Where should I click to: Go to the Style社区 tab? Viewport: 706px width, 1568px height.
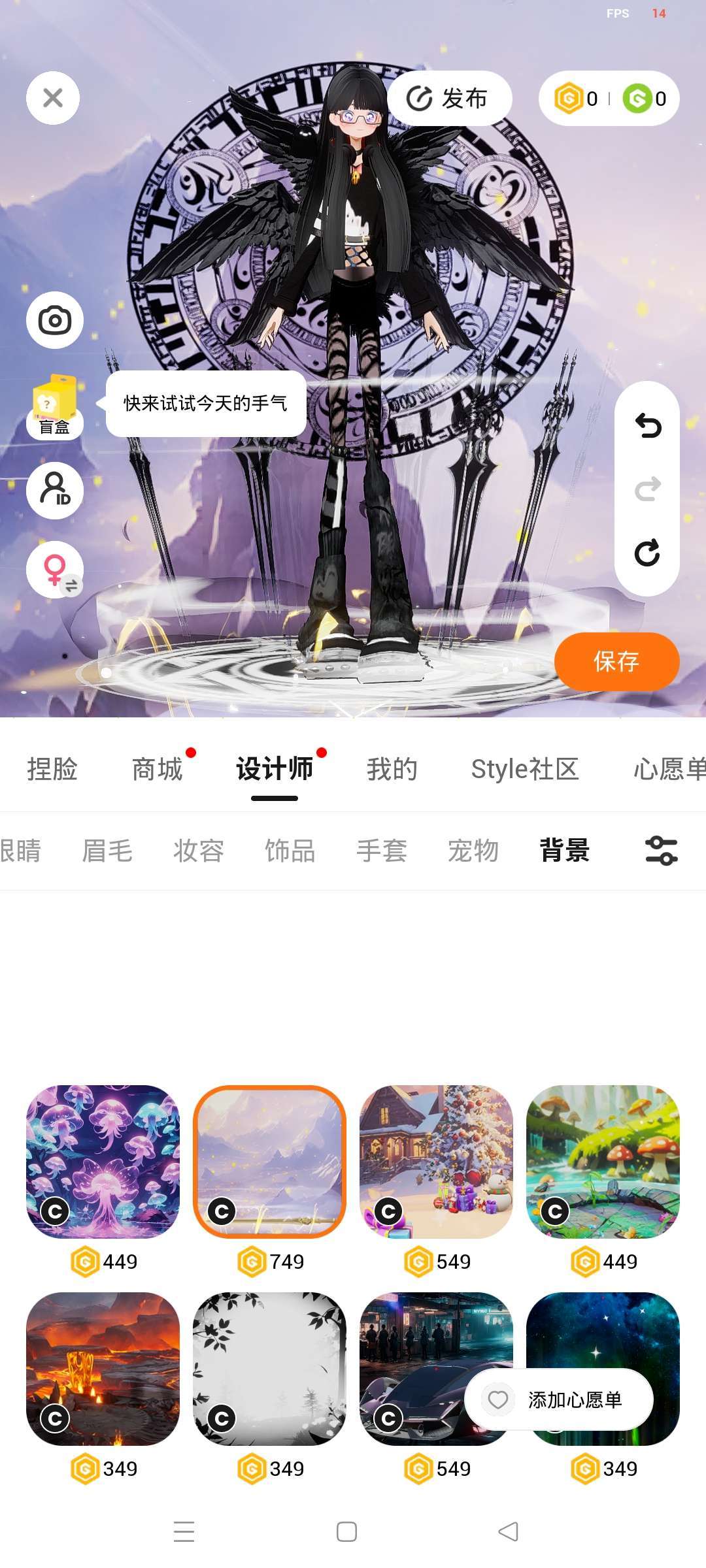coord(525,769)
